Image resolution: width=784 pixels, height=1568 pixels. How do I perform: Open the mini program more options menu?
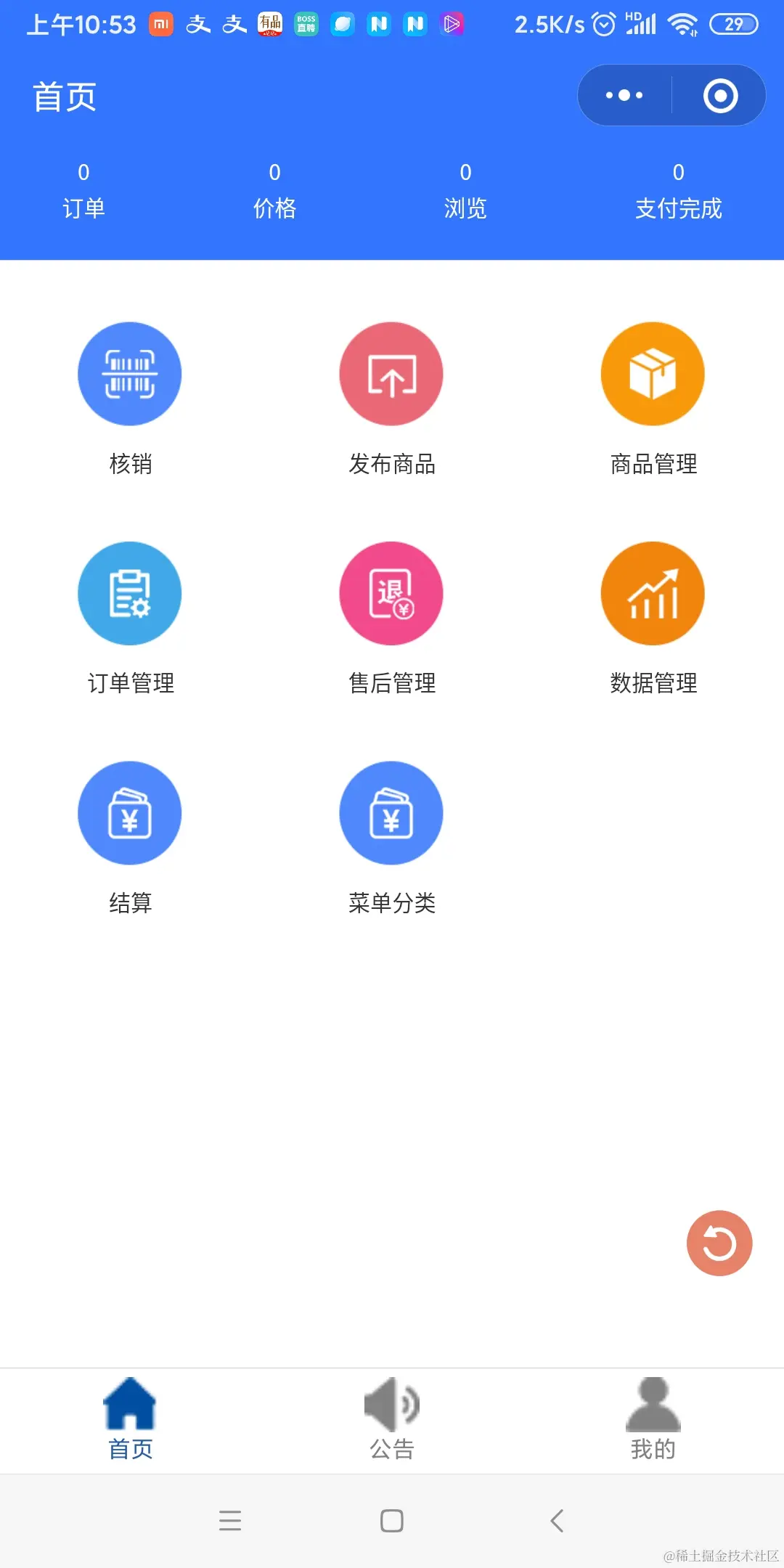[x=624, y=95]
